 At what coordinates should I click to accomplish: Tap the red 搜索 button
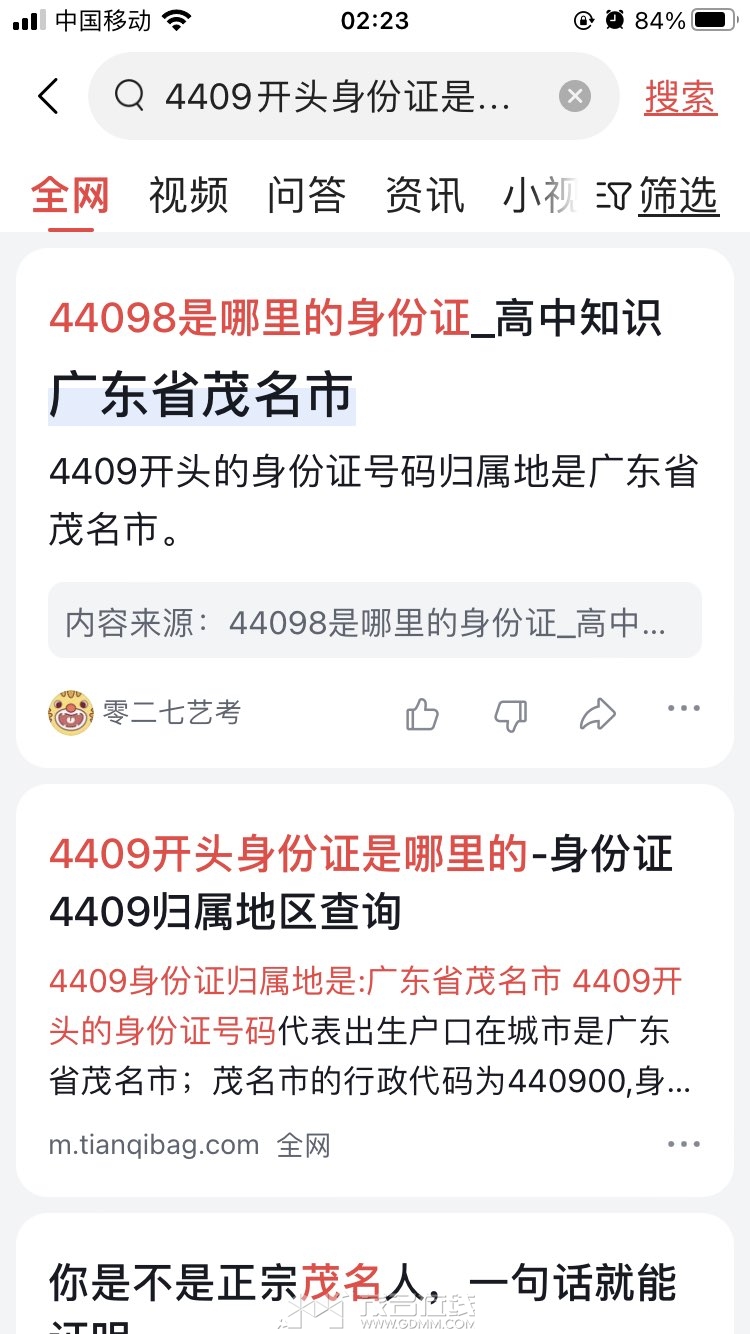point(680,97)
